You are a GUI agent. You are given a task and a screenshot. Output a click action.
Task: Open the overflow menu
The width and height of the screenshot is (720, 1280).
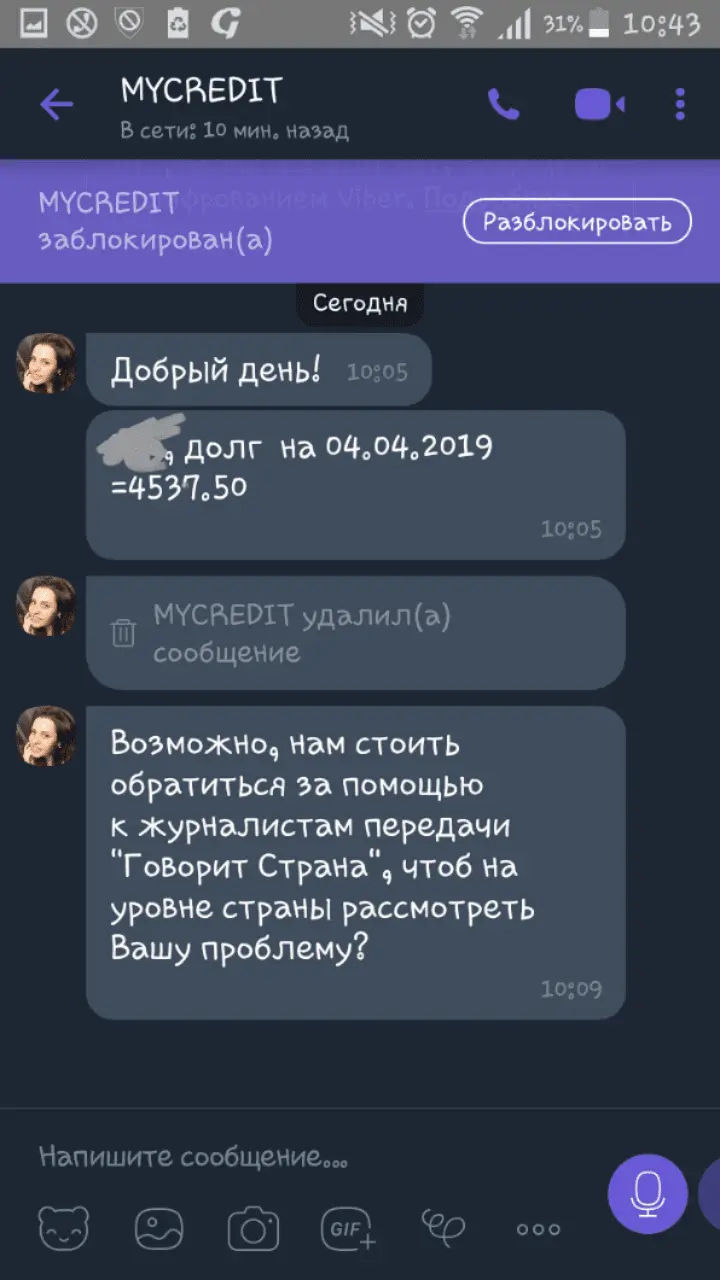coord(680,104)
